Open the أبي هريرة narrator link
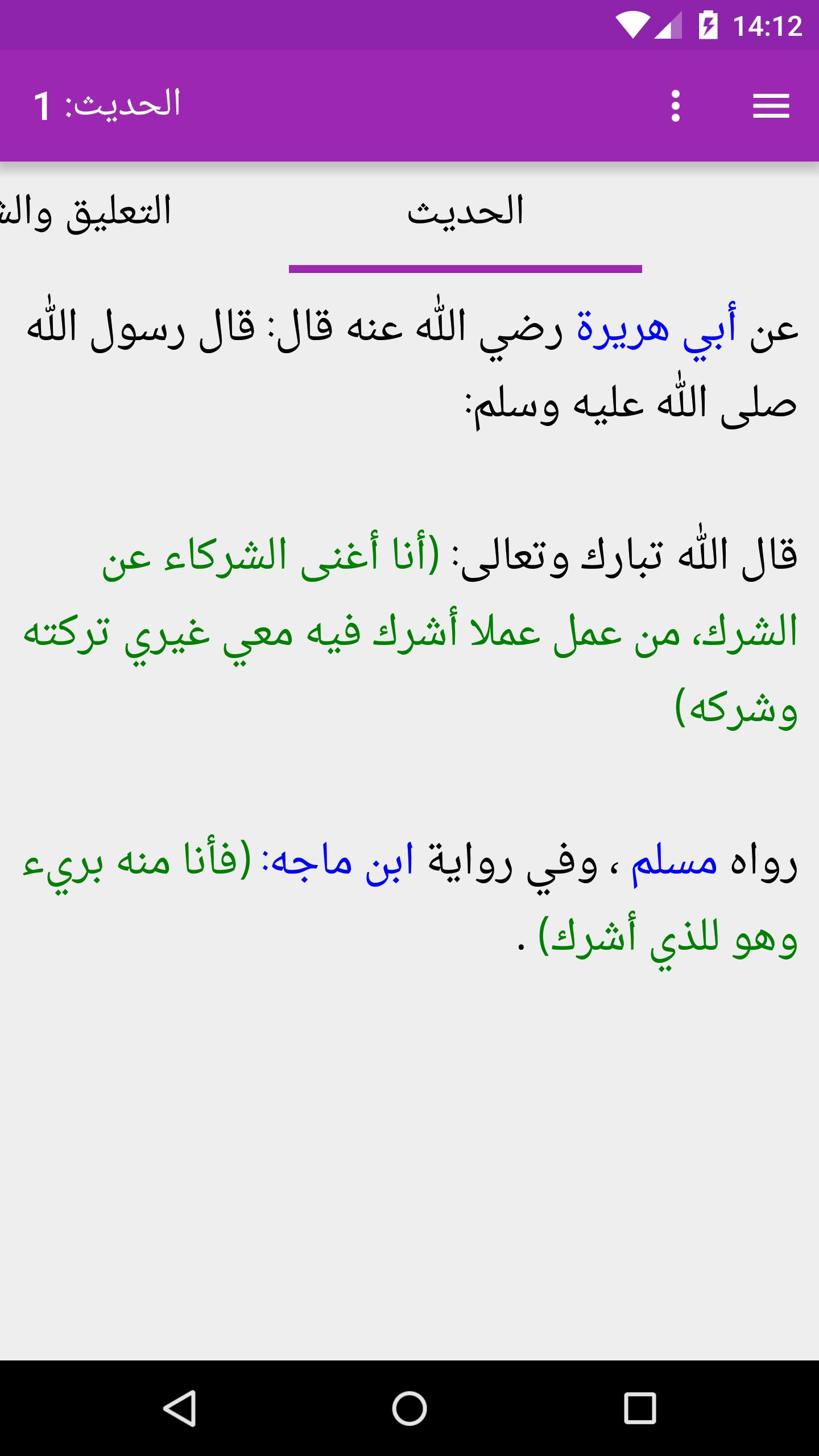This screenshot has width=819, height=1456. [657, 329]
